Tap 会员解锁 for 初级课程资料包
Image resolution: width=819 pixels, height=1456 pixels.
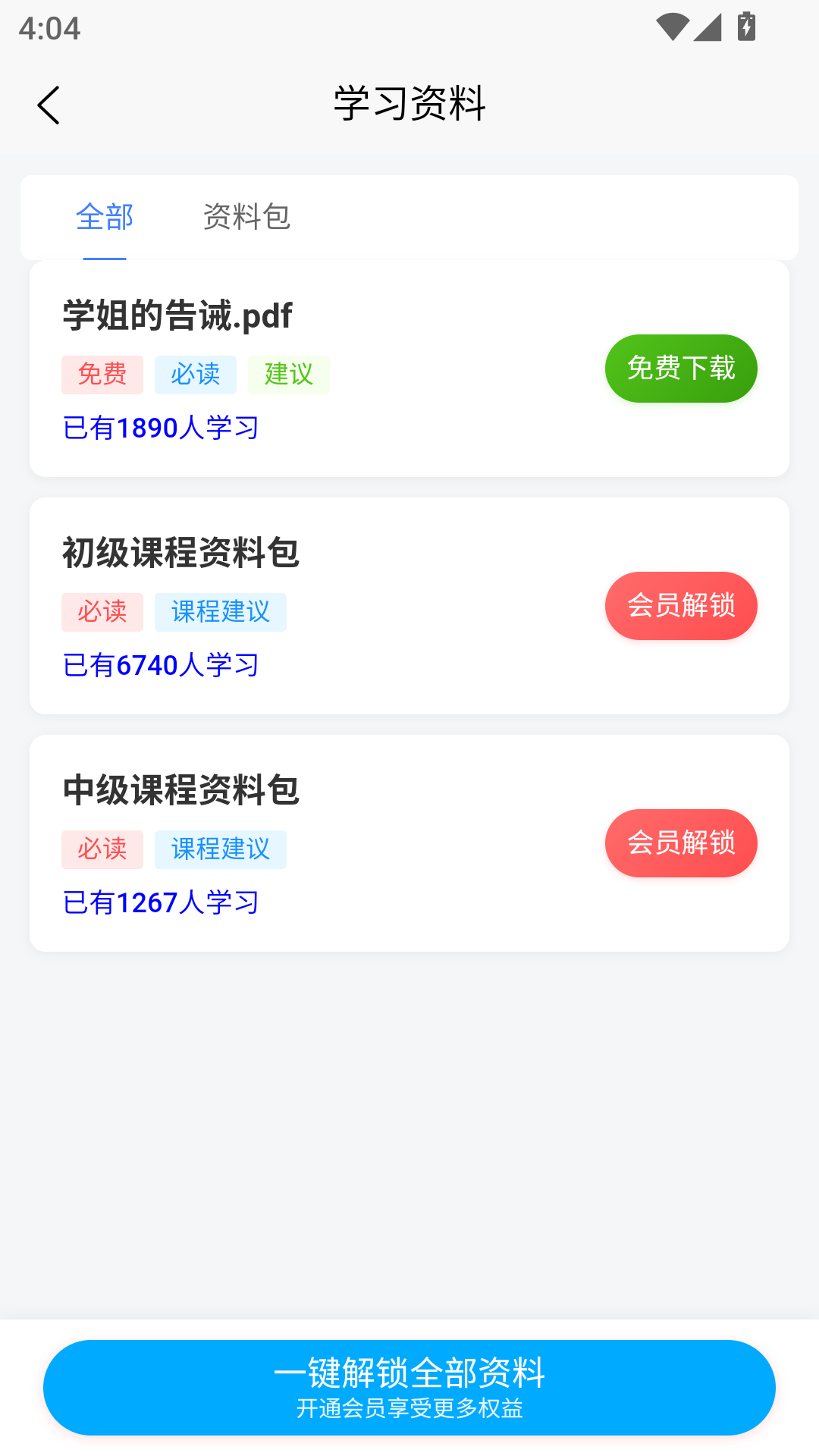pyautogui.click(x=680, y=605)
